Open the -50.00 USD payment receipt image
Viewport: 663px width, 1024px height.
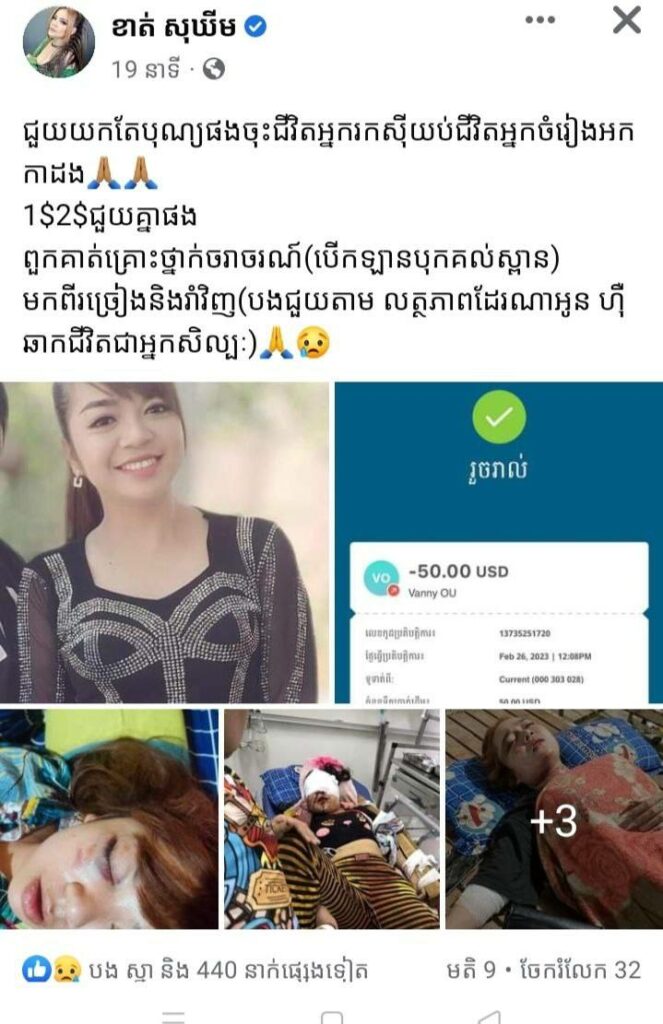[497, 541]
